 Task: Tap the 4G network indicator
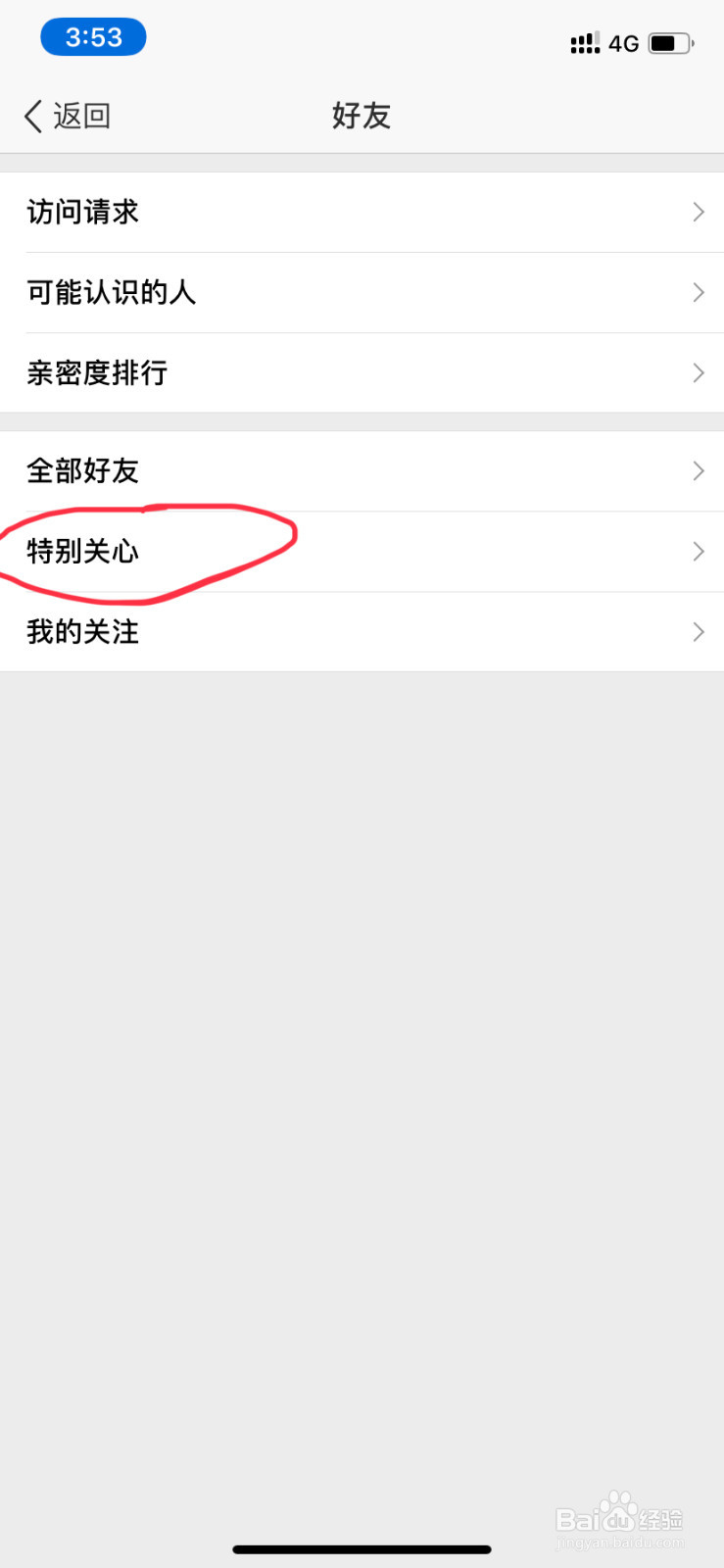point(625,43)
